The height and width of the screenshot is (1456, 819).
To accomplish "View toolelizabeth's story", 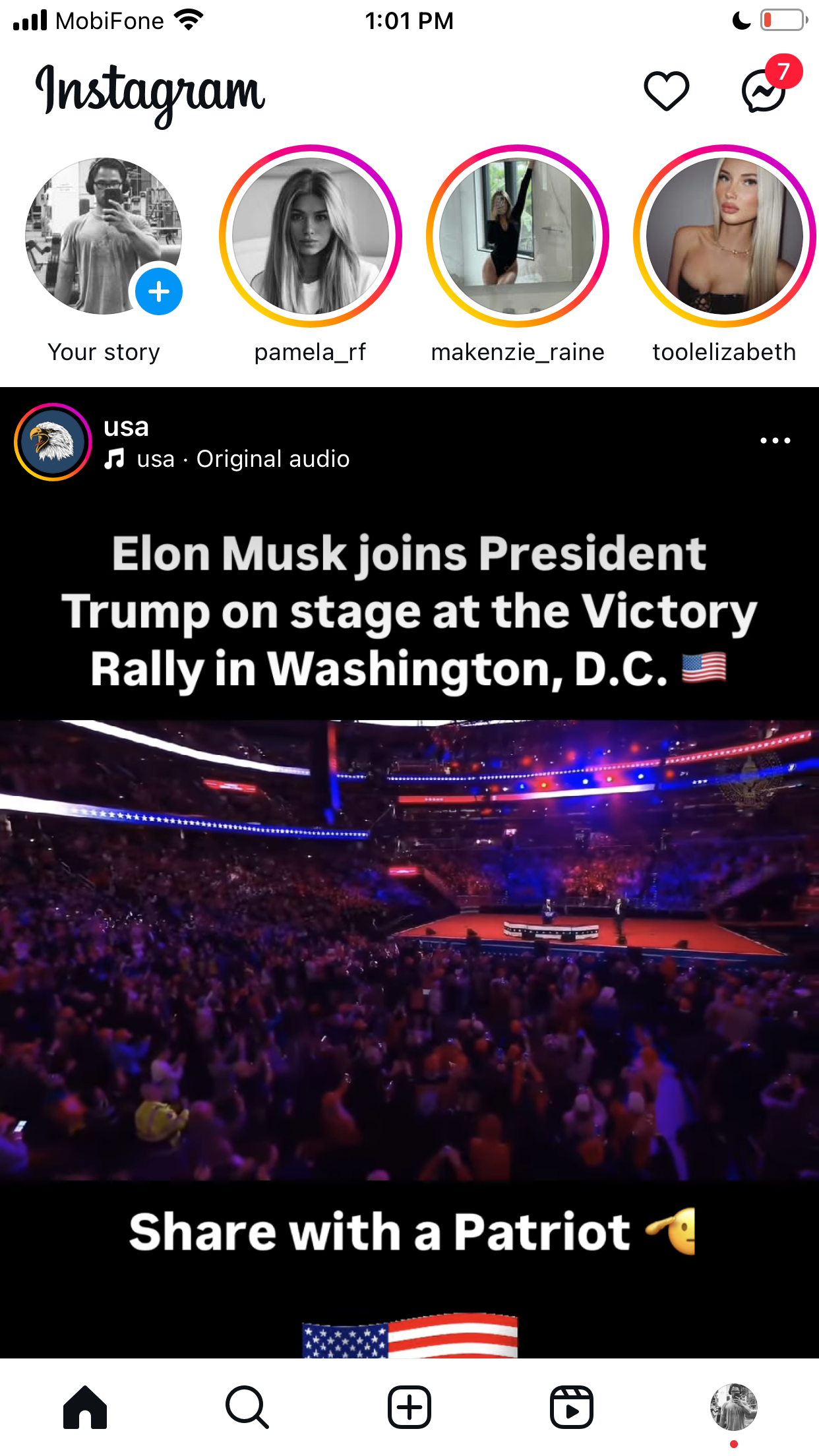I will coord(725,236).
